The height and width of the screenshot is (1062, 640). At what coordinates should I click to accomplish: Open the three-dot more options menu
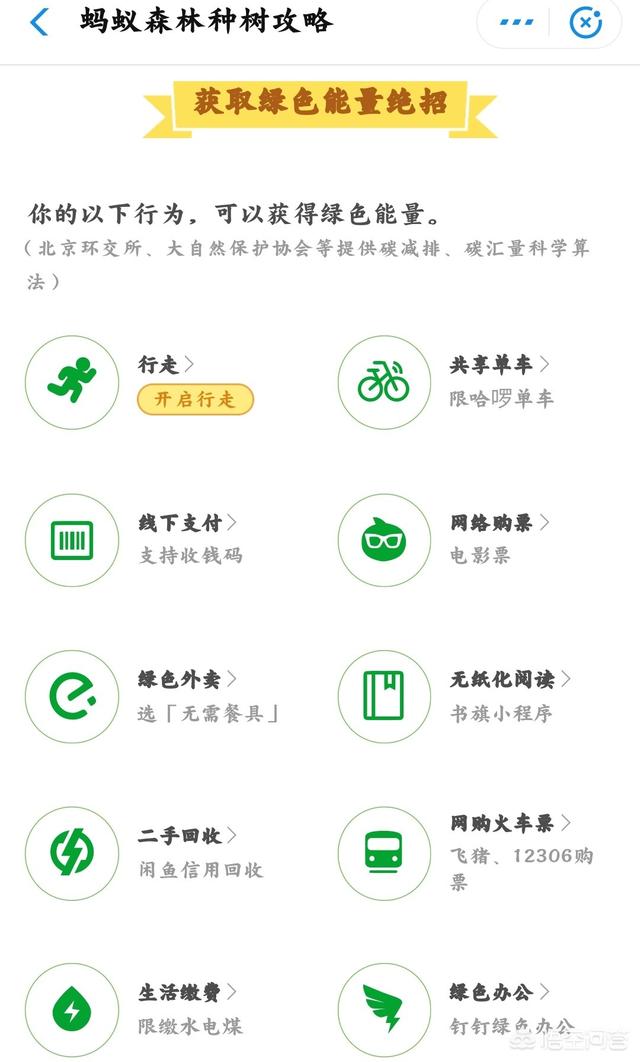point(516,22)
